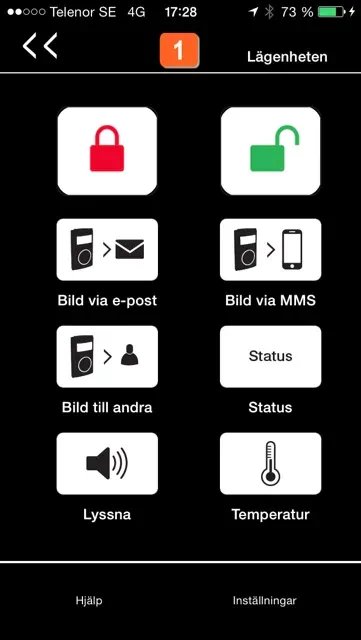
Task: Go back with the double chevron
Action: [40, 45]
